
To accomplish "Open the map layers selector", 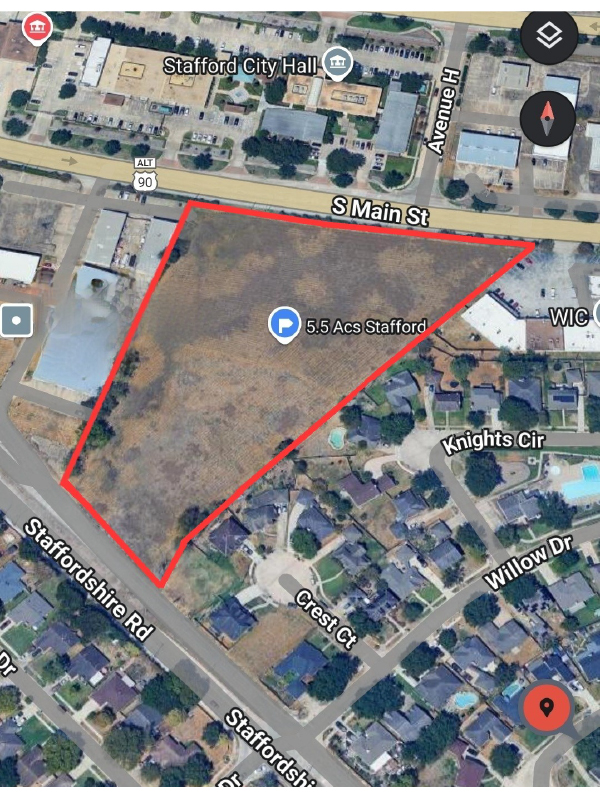I will 548,37.
